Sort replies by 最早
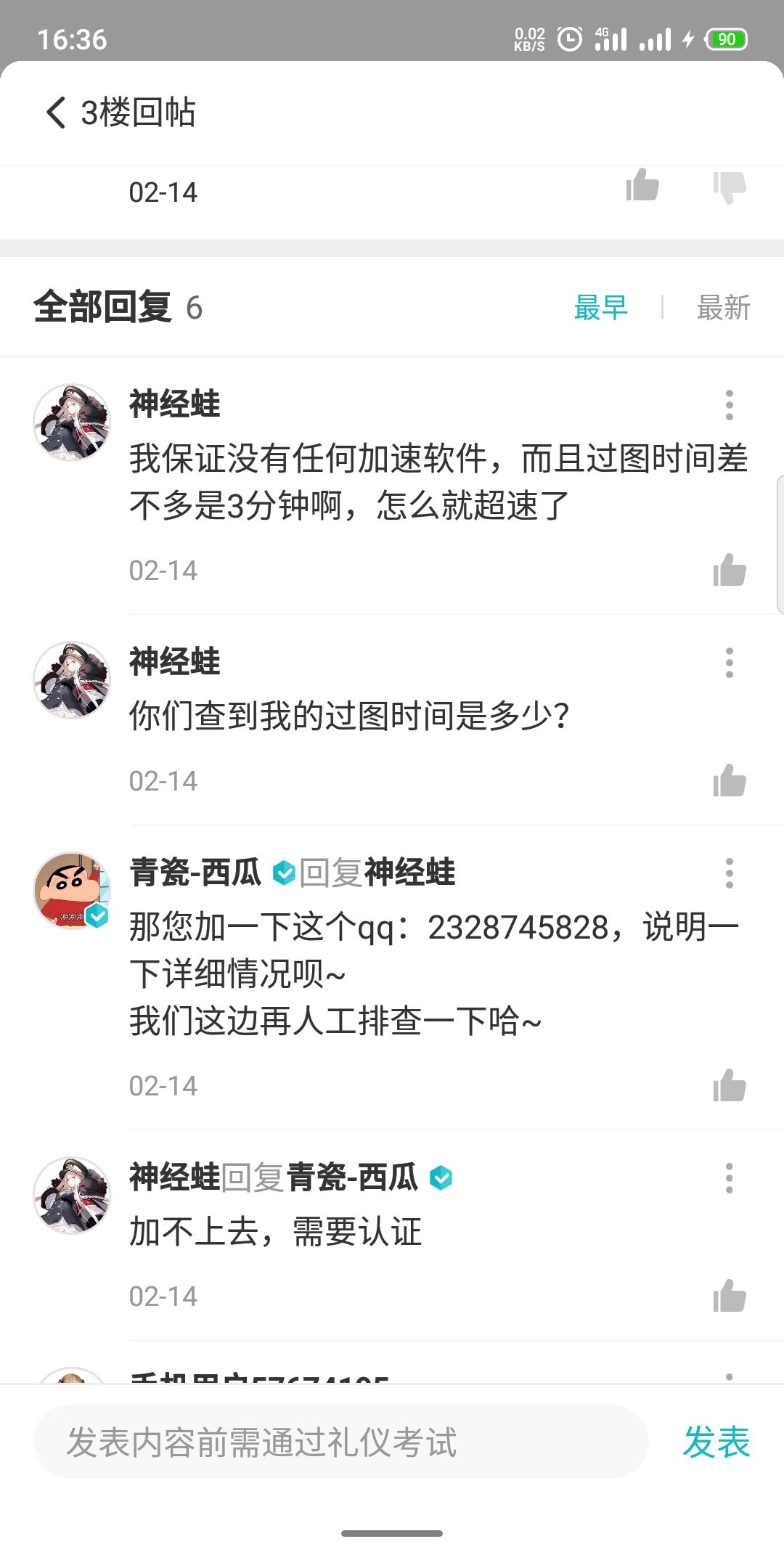This screenshot has width=784, height=1568. [600, 307]
